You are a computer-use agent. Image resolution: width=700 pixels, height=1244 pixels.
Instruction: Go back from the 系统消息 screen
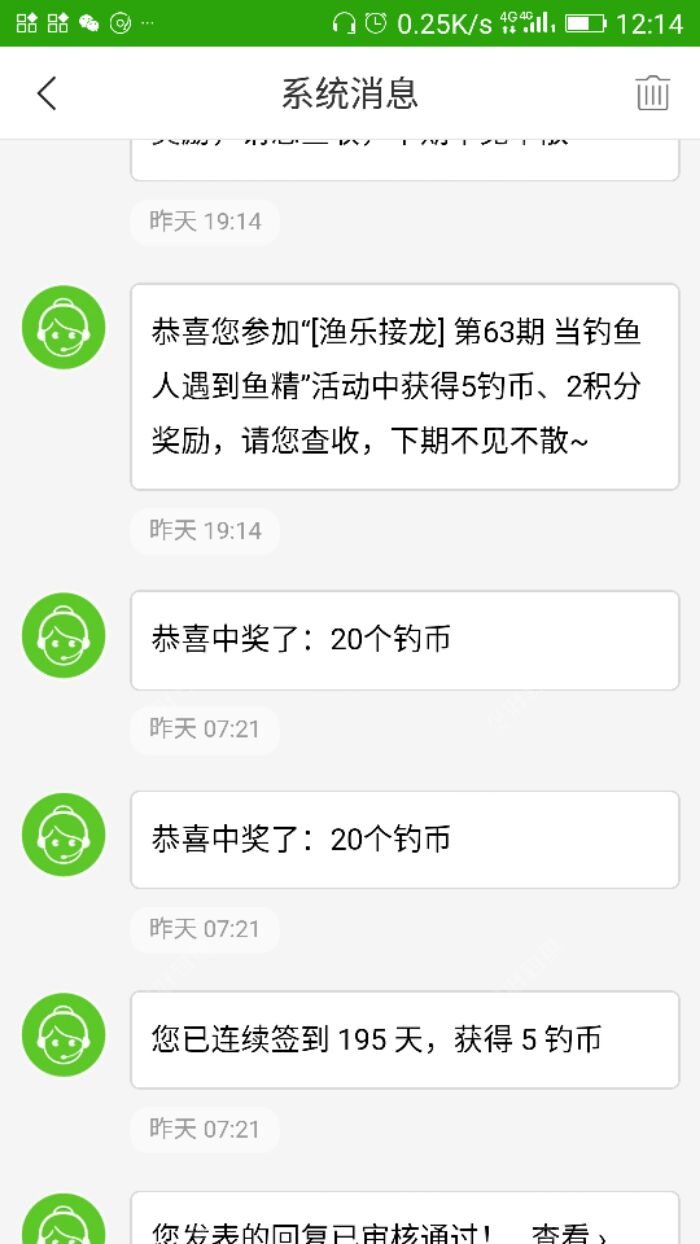[46, 94]
